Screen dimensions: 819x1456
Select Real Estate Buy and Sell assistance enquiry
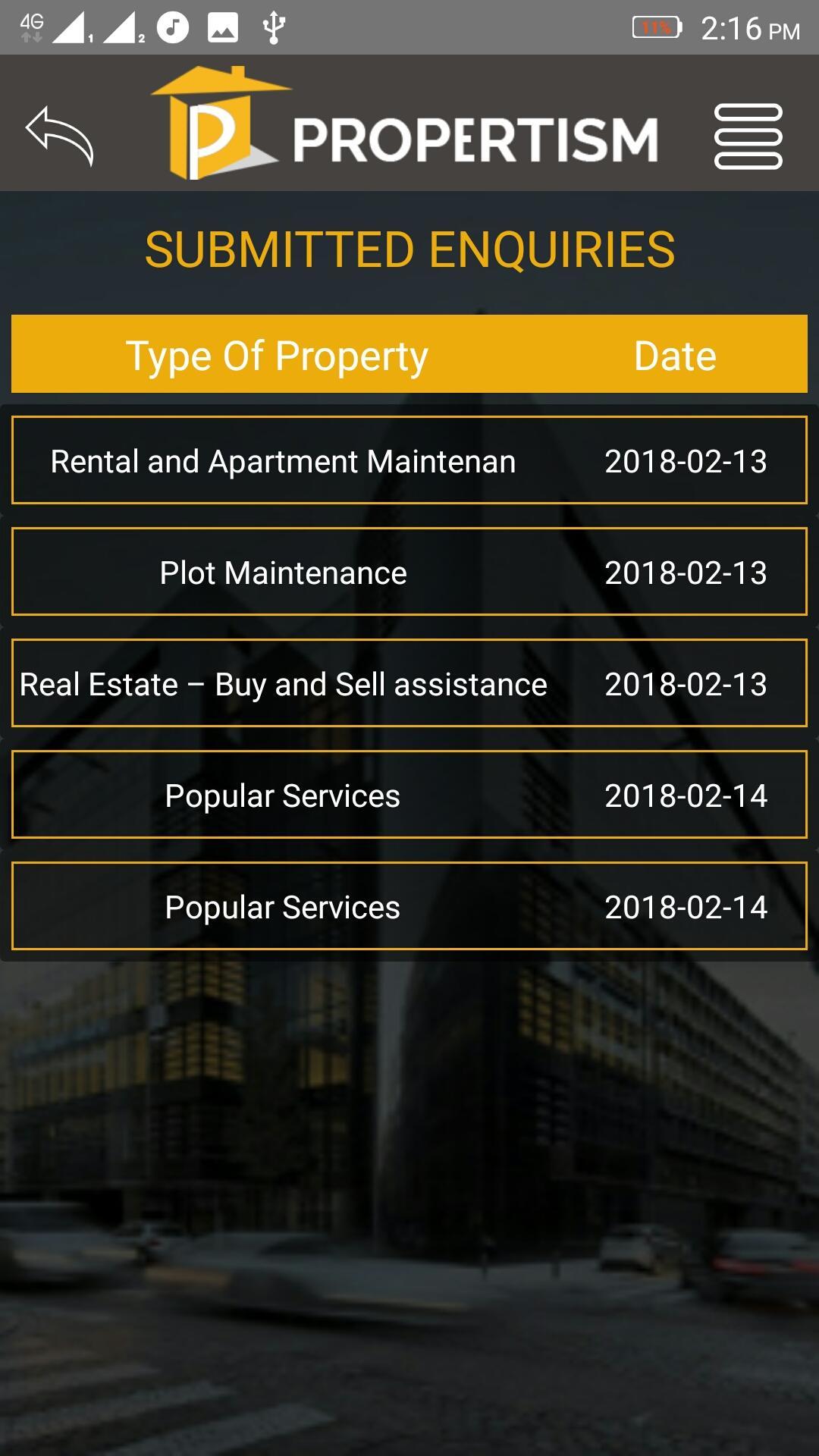[x=409, y=683]
